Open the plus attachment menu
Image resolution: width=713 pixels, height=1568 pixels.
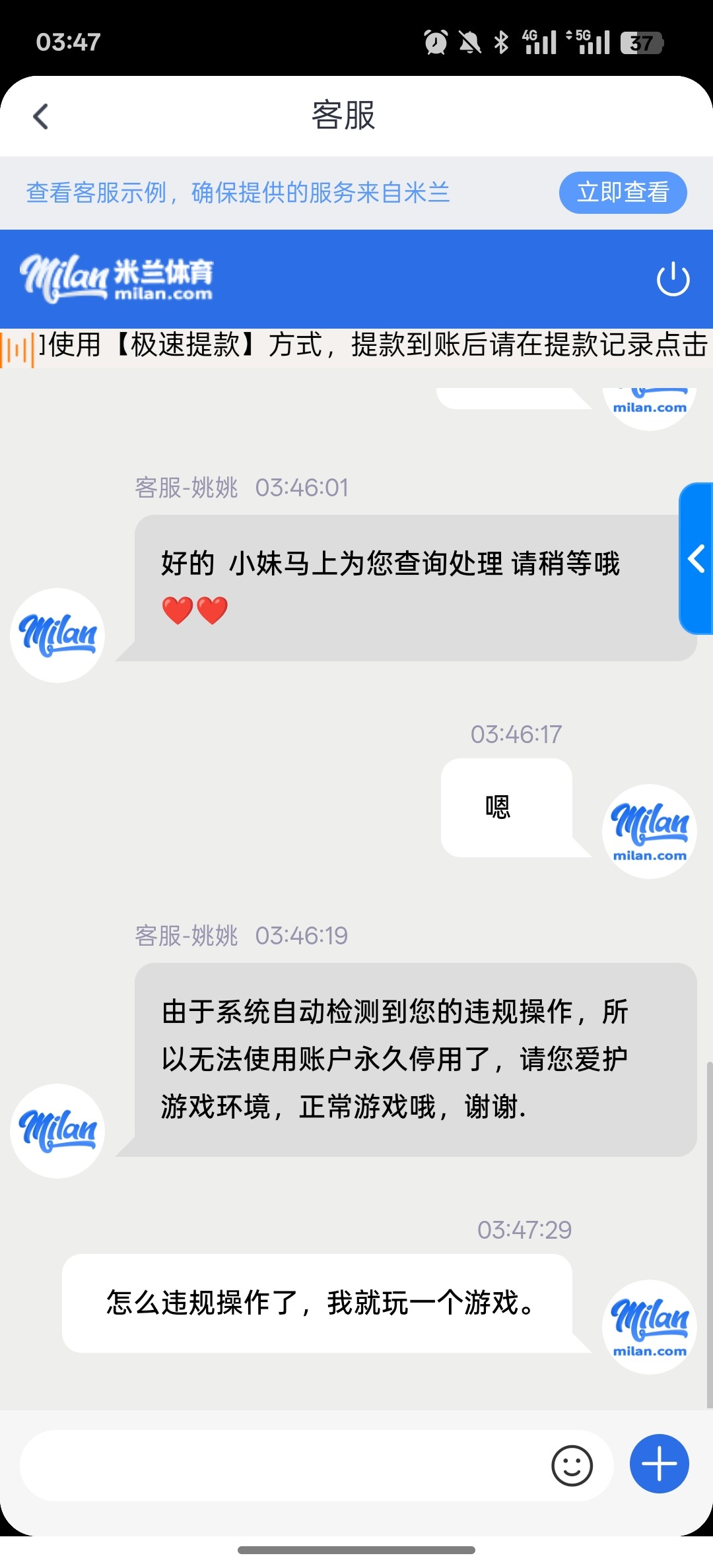[659, 1464]
